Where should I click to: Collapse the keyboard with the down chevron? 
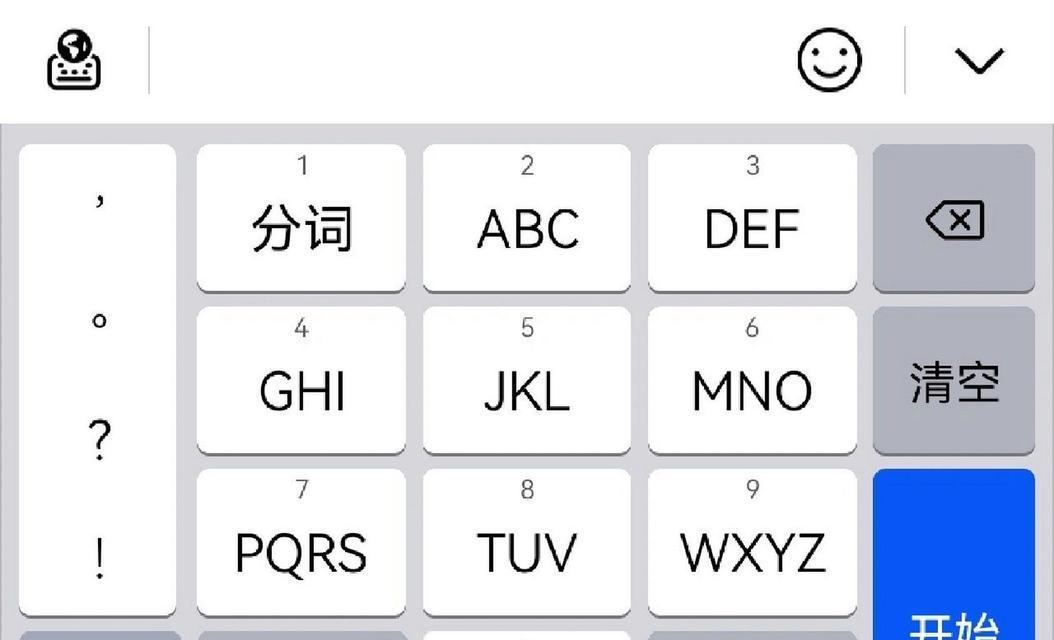pos(979,61)
